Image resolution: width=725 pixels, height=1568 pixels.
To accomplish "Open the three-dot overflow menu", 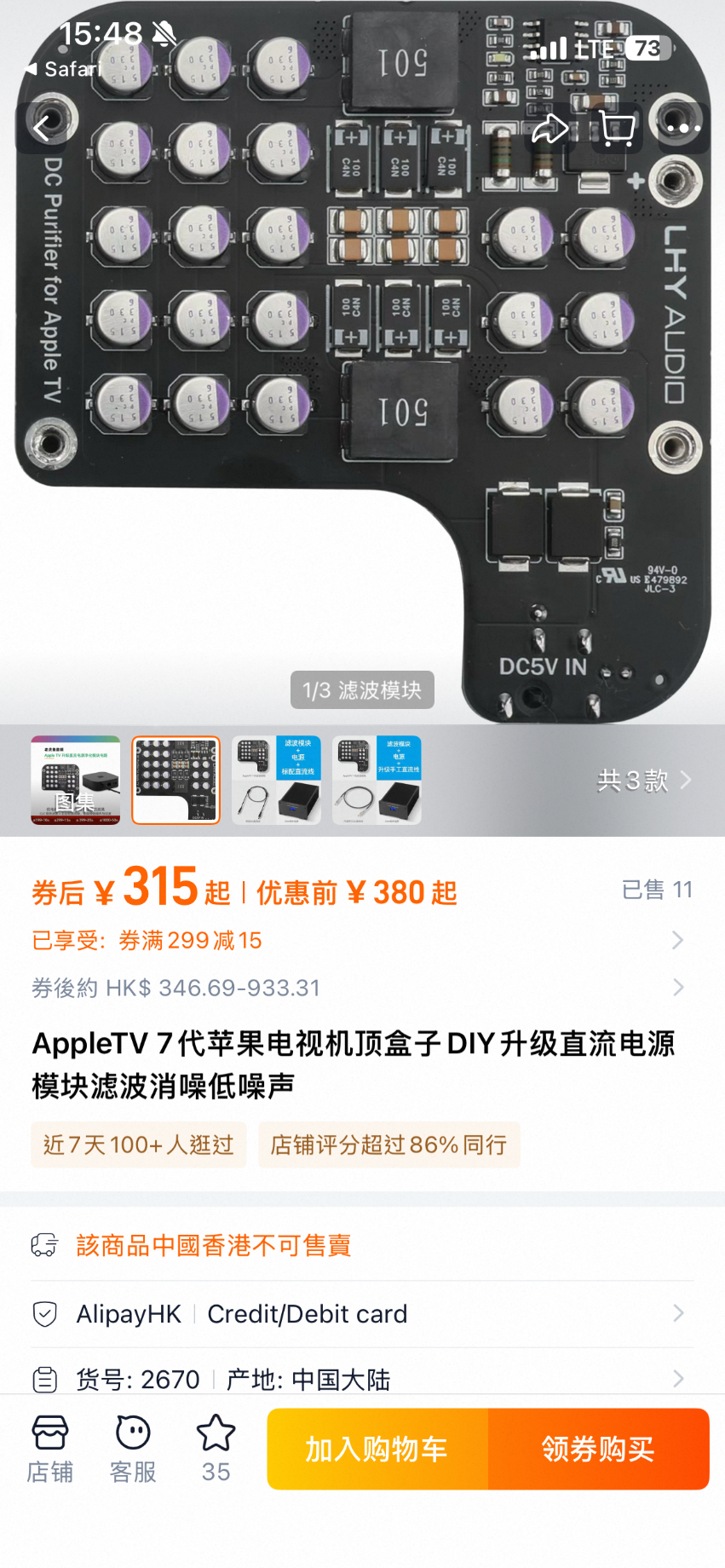I will 683,129.
